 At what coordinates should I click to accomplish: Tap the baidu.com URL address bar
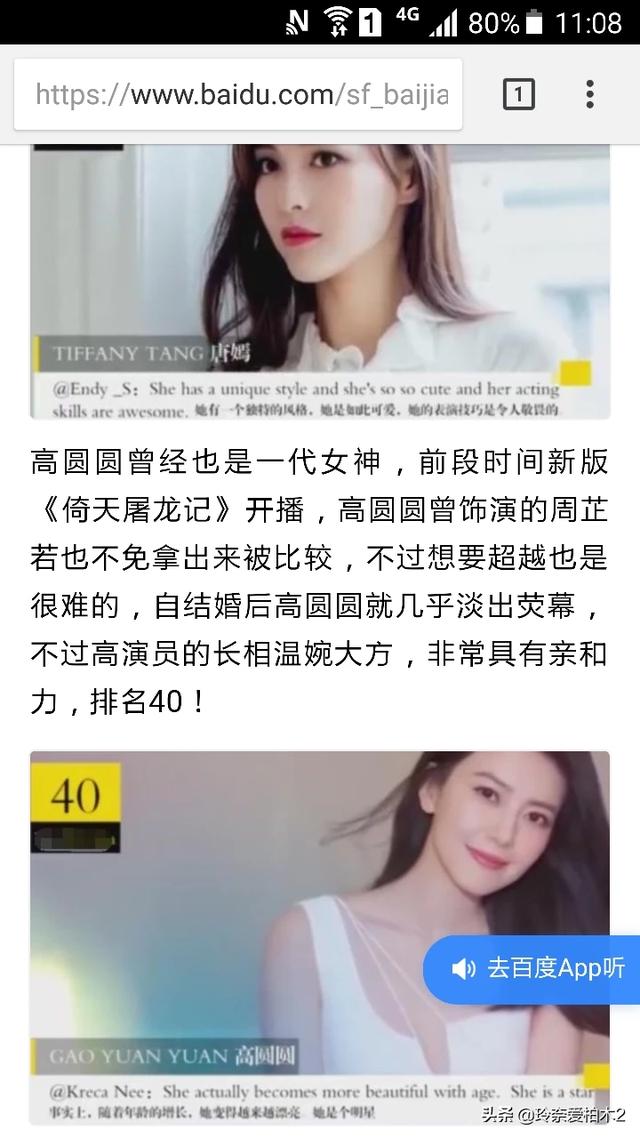pos(240,95)
